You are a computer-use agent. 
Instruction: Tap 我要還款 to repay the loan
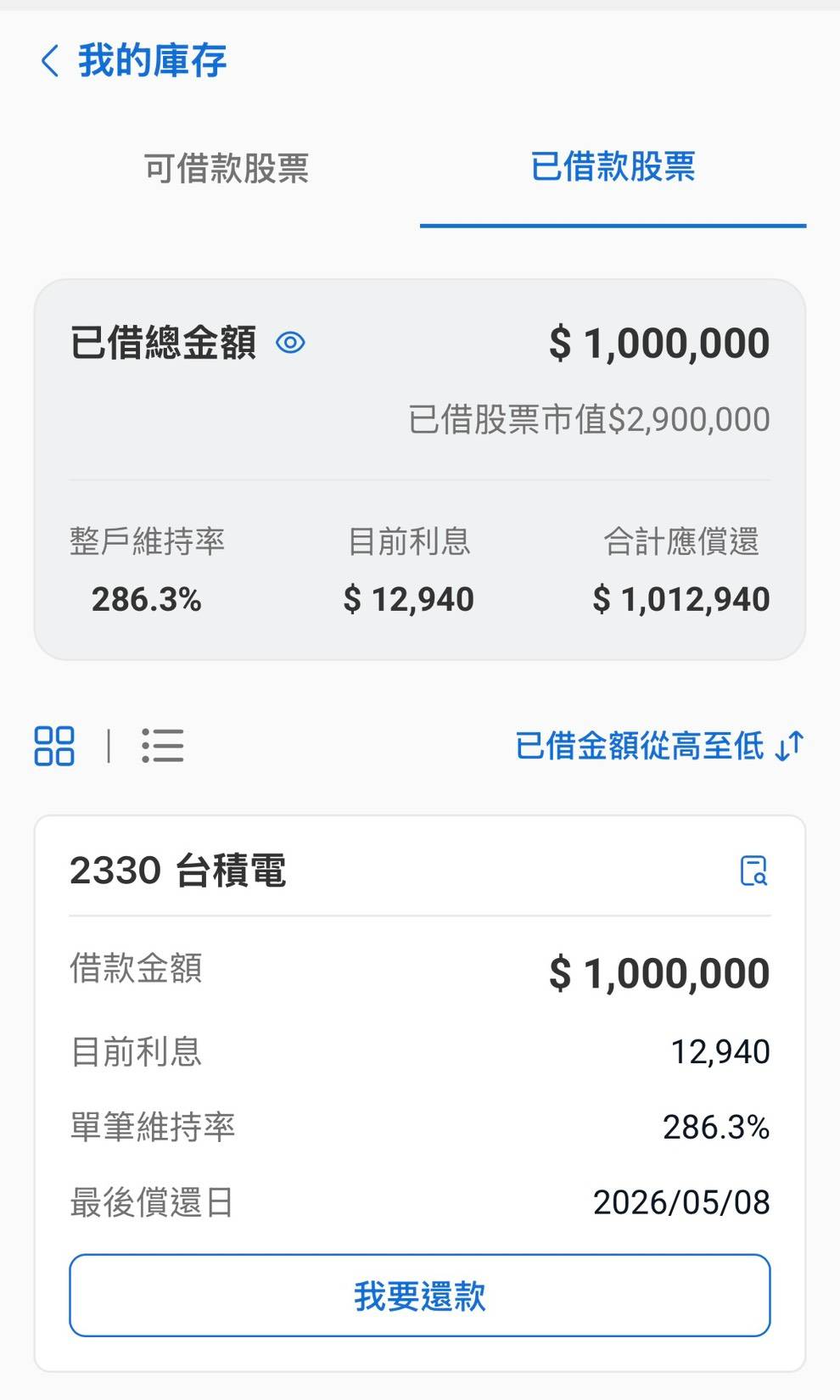coord(419,1296)
